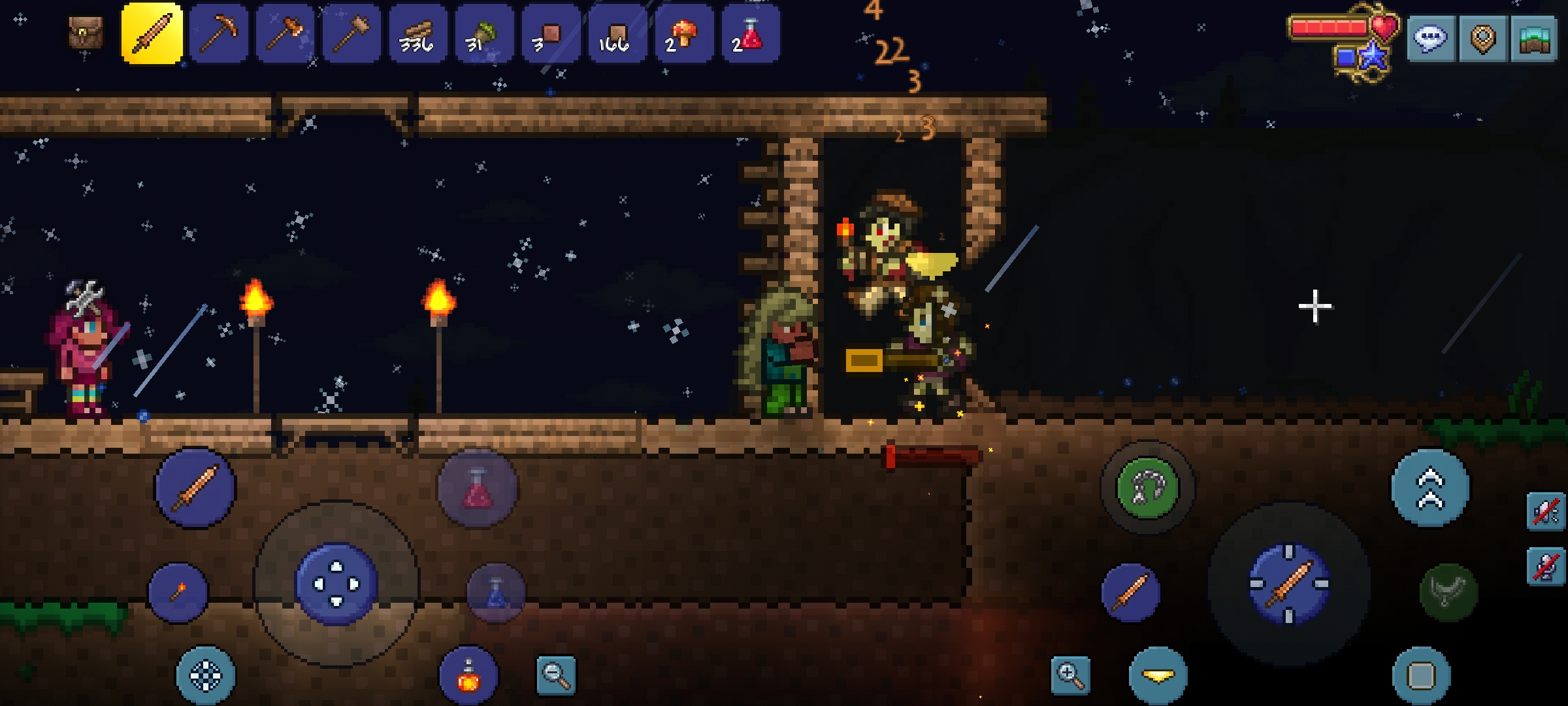Quick mana with the blue potion

[496, 593]
